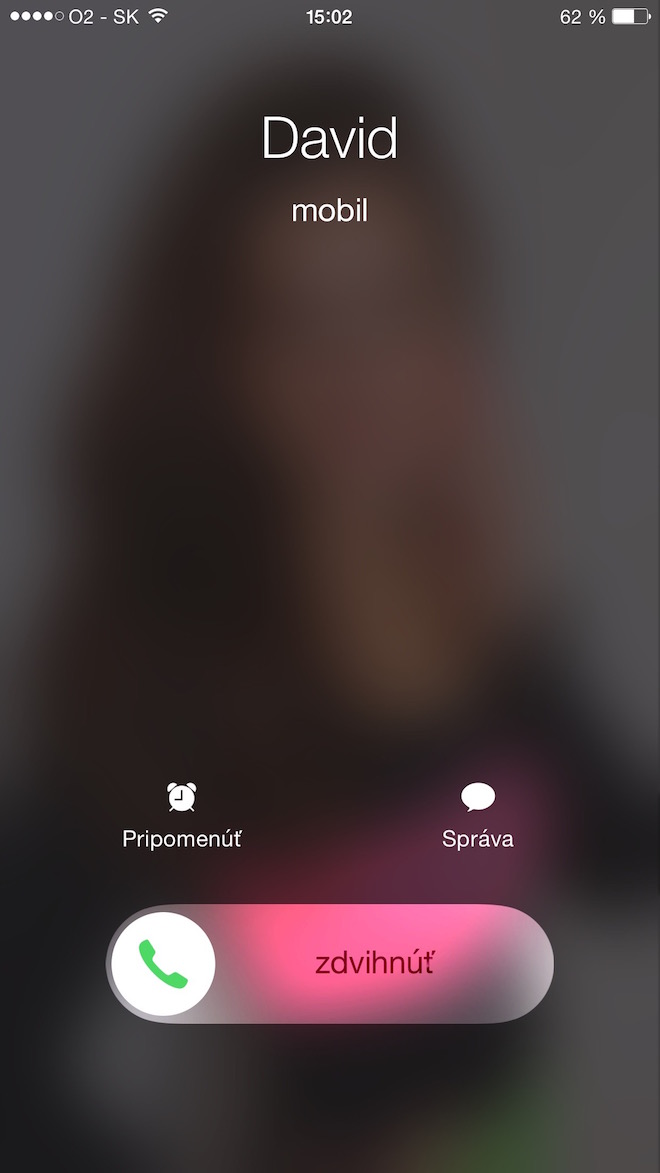660x1173 pixels.
Task: Tap the green phone answer knob
Action: (x=164, y=964)
